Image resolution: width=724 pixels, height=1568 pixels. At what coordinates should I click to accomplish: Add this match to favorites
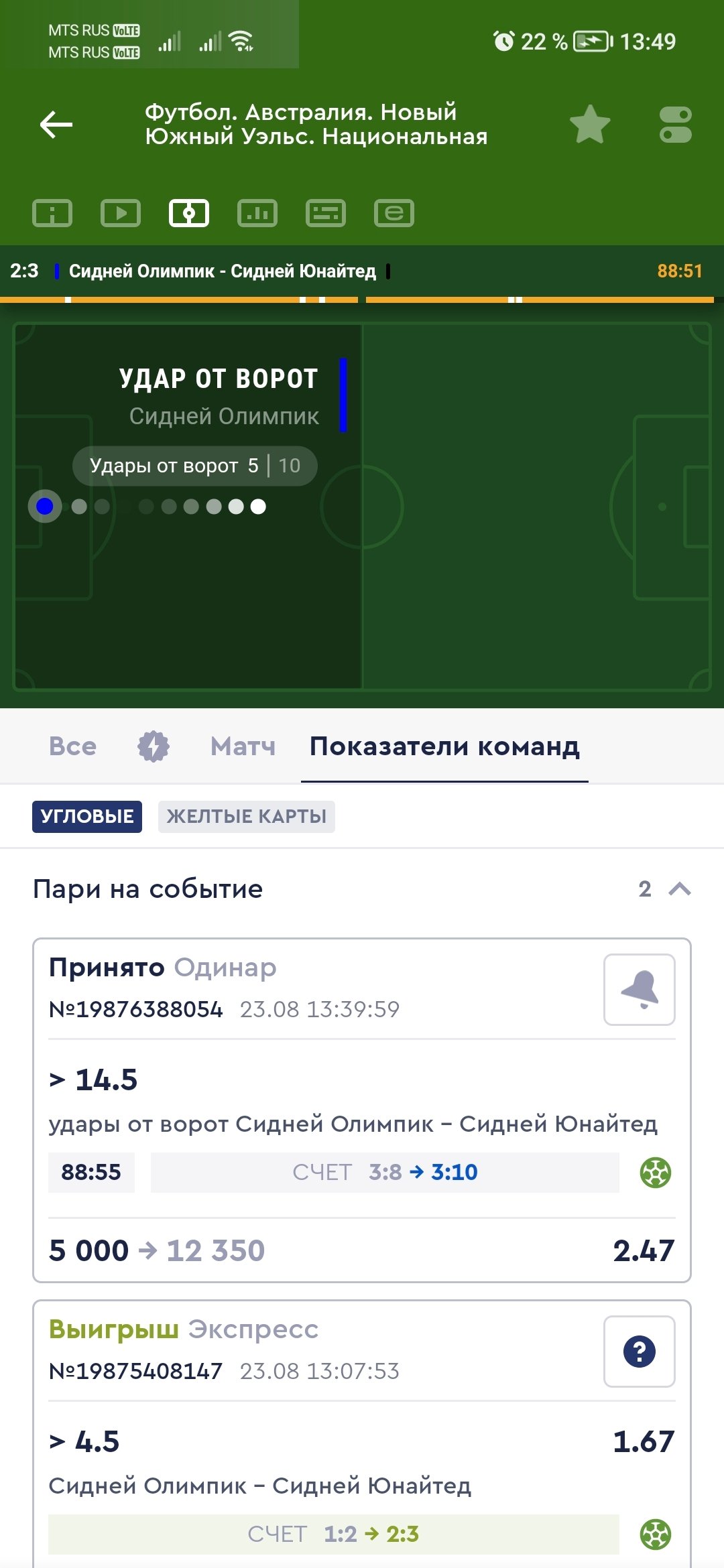[x=590, y=125]
